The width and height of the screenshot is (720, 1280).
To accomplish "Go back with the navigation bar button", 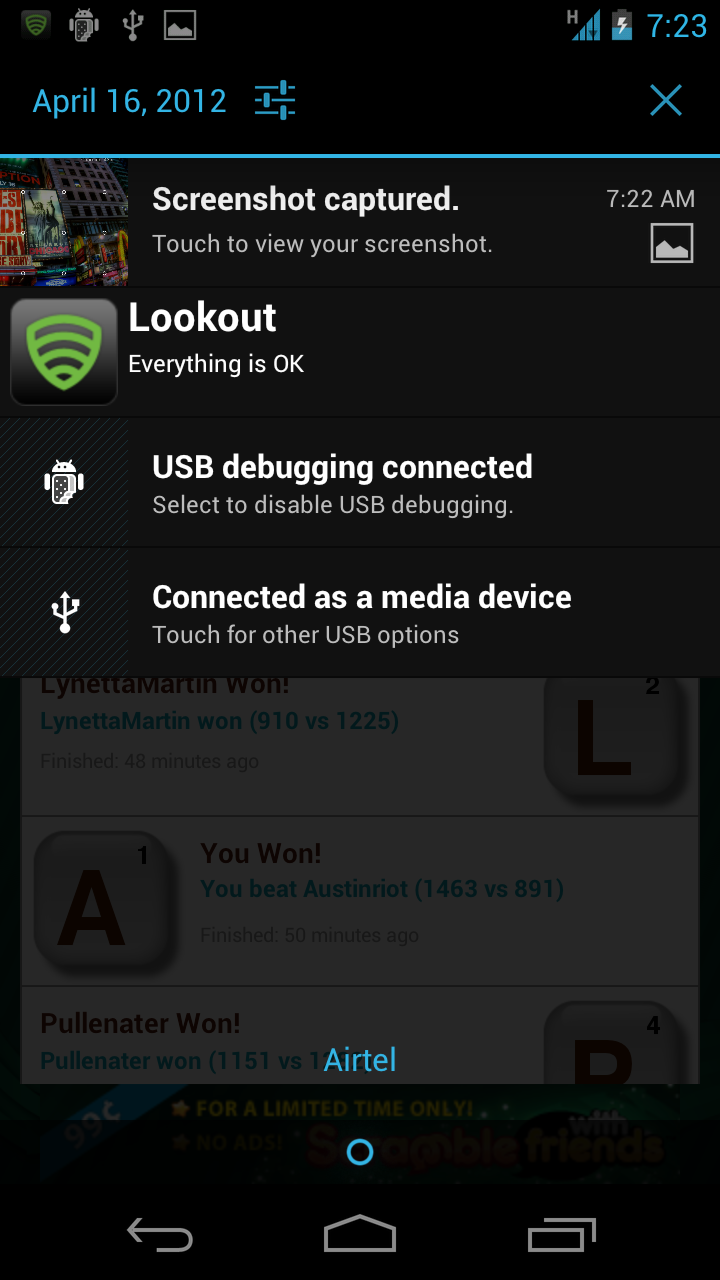I will (x=160, y=1236).
